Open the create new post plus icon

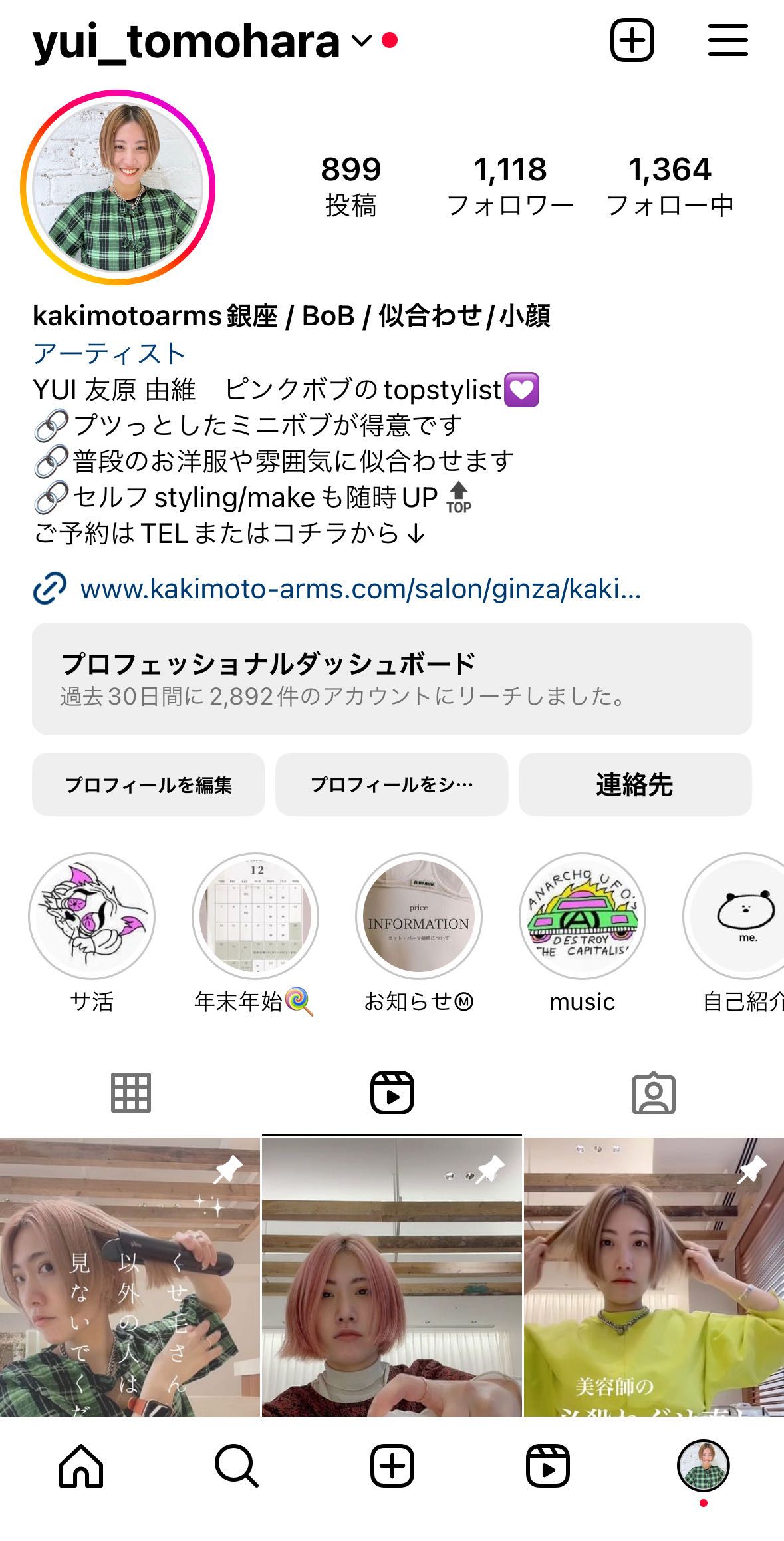[x=632, y=41]
